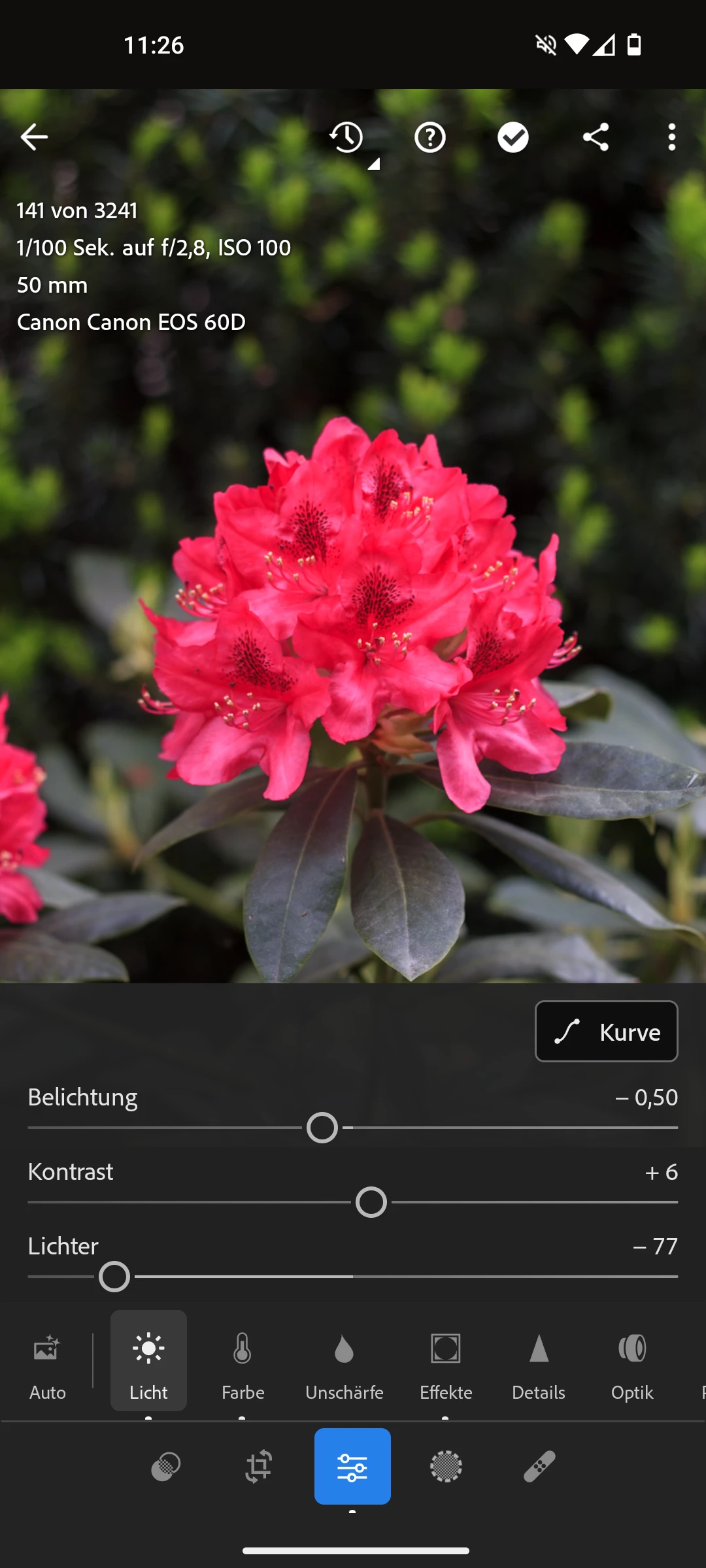Image resolution: width=706 pixels, height=1568 pixels.
Task: Open the help question mark icon
Action: coord(430,138)
